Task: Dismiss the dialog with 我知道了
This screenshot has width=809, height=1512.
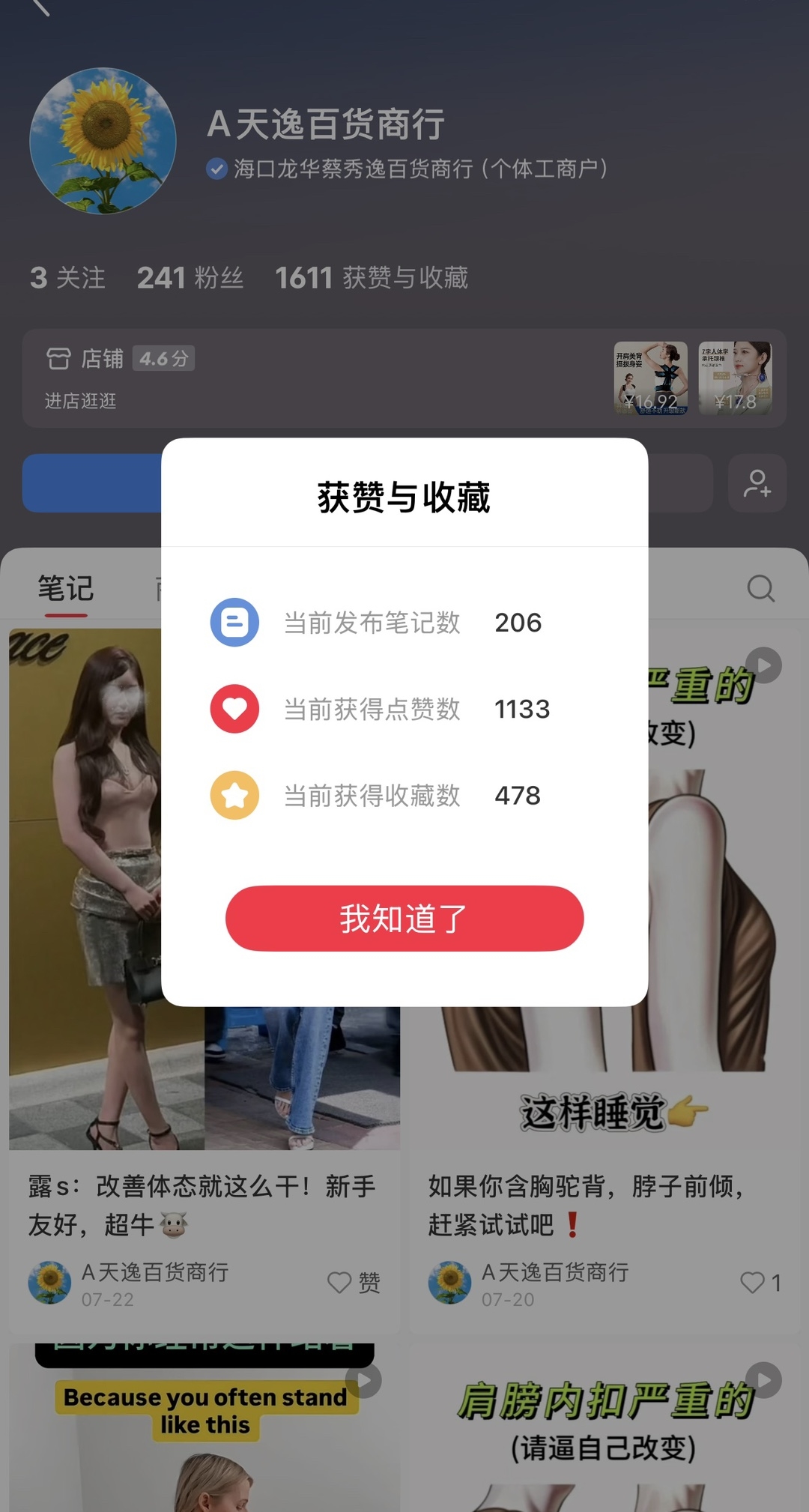Action: click(x=404, y=918)
